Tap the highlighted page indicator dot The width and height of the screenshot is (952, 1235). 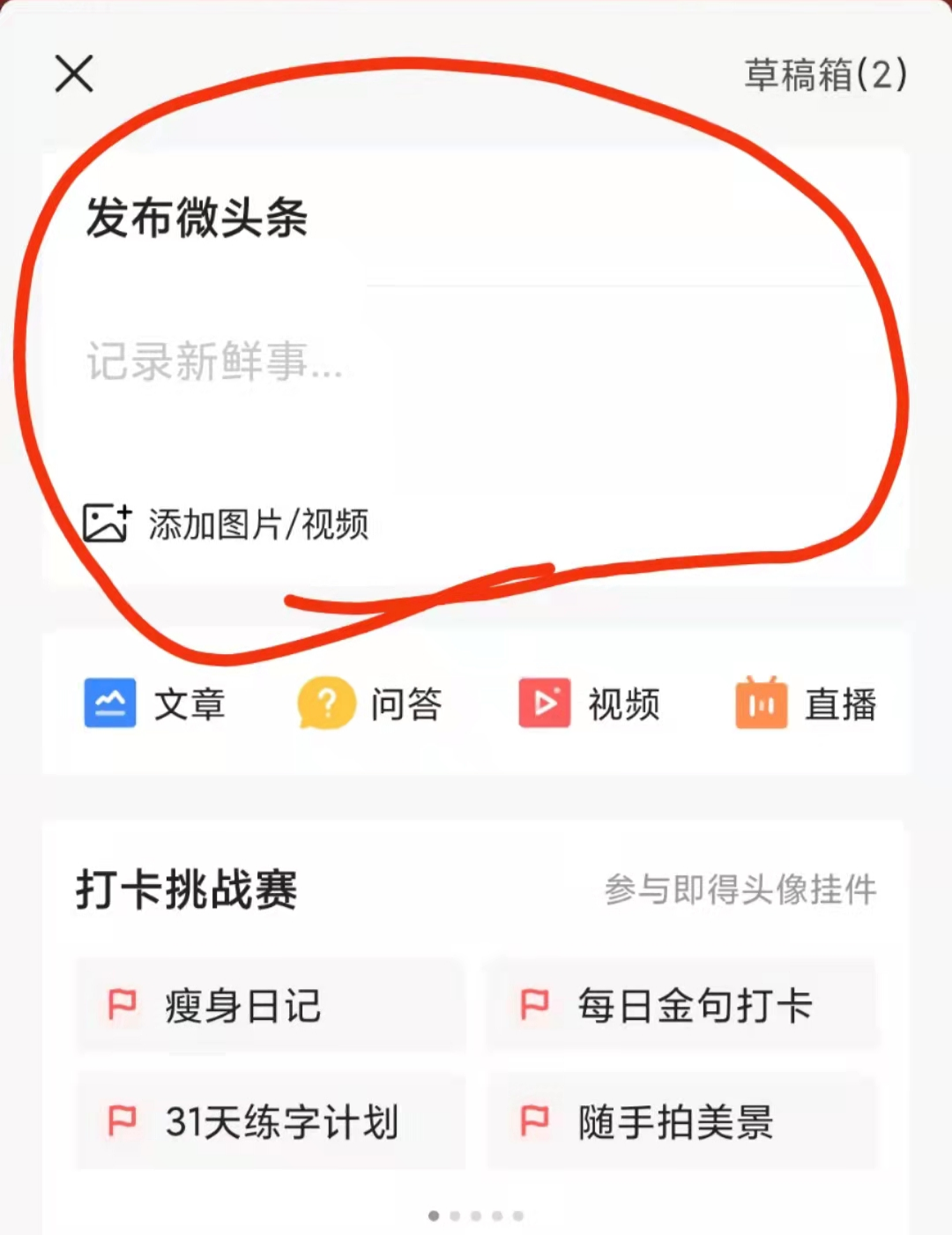point(434,1216)
